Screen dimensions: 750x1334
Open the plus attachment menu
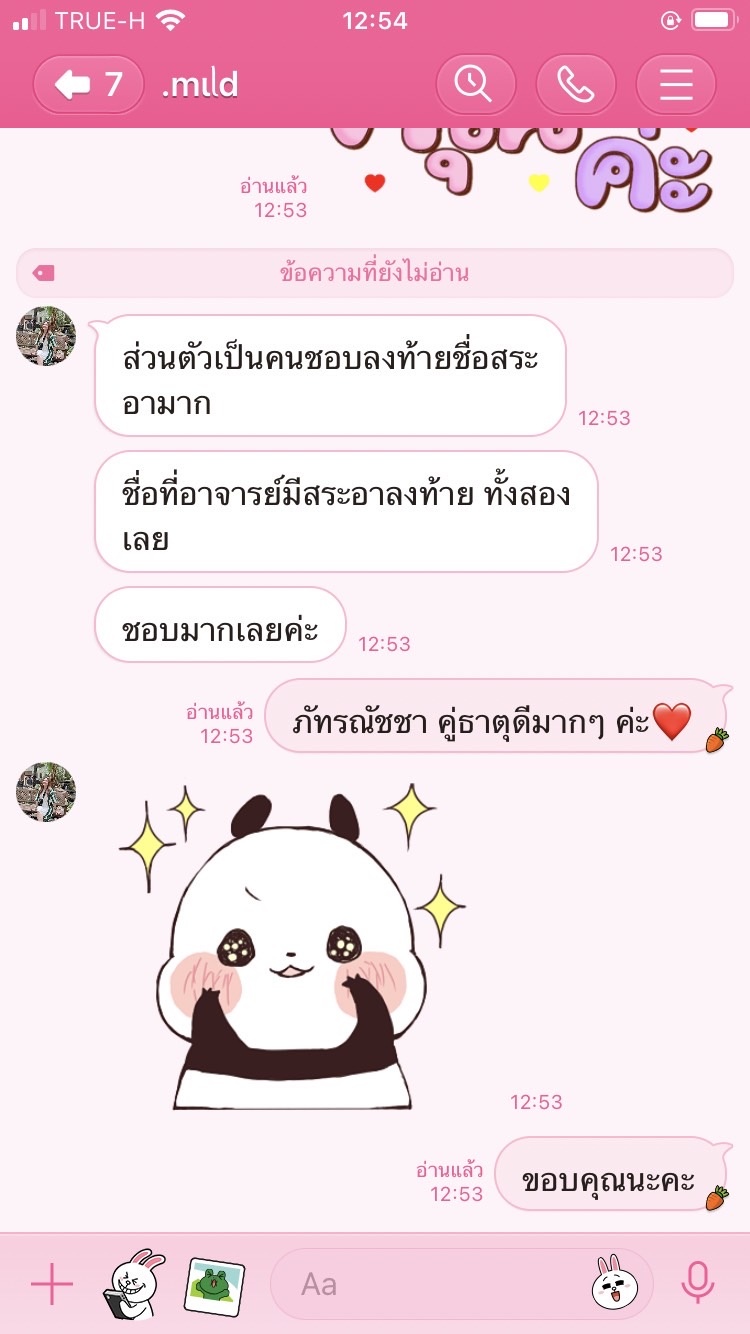pos(52,1284)
